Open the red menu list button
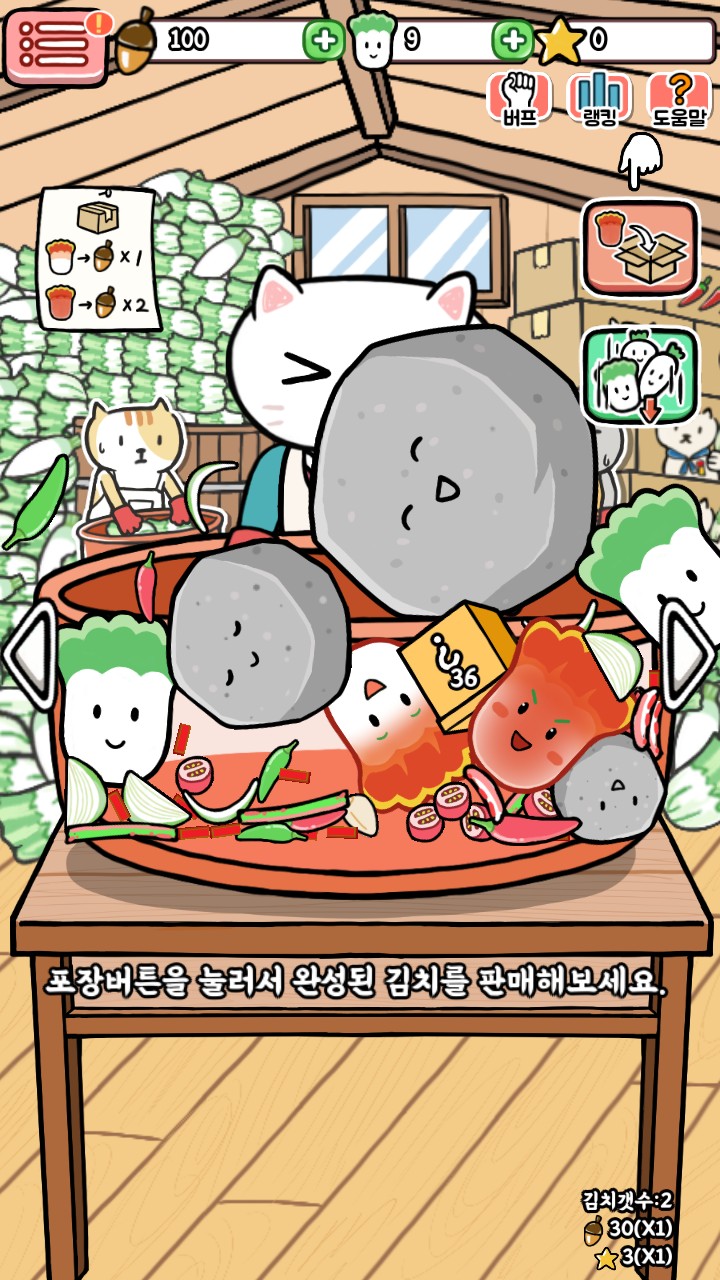Screen dimensions: 720x1280 (56, 47)
